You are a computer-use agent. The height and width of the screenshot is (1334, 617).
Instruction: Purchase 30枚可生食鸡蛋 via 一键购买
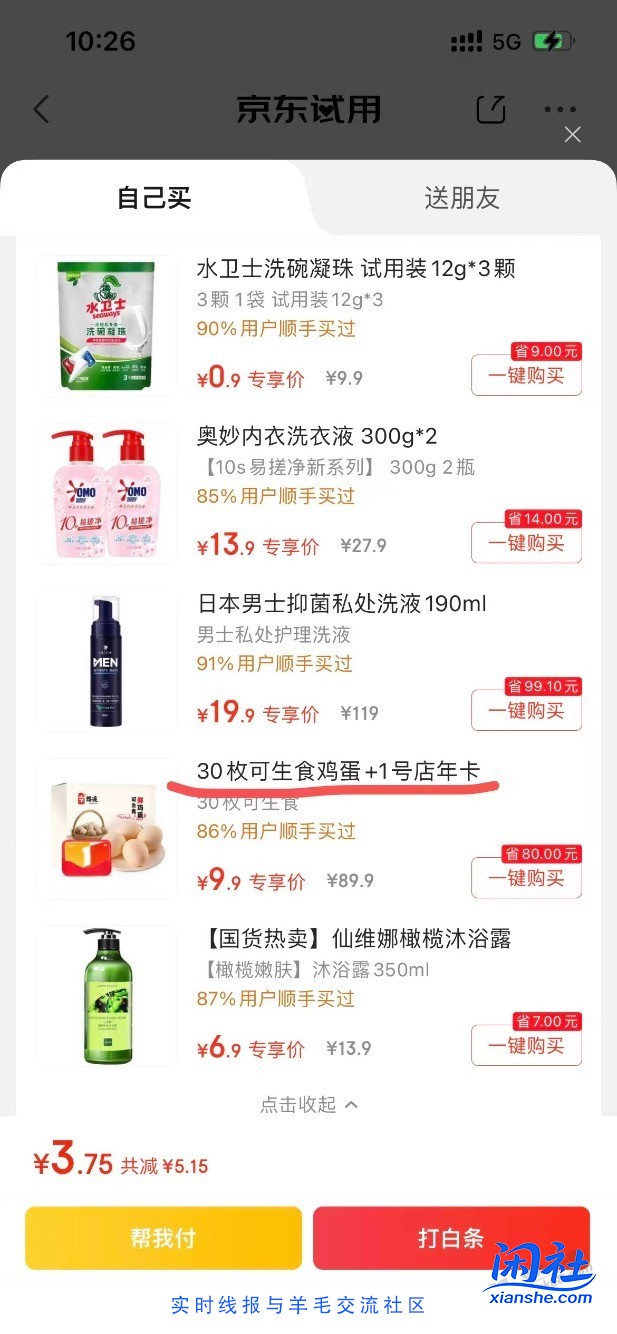526,878
